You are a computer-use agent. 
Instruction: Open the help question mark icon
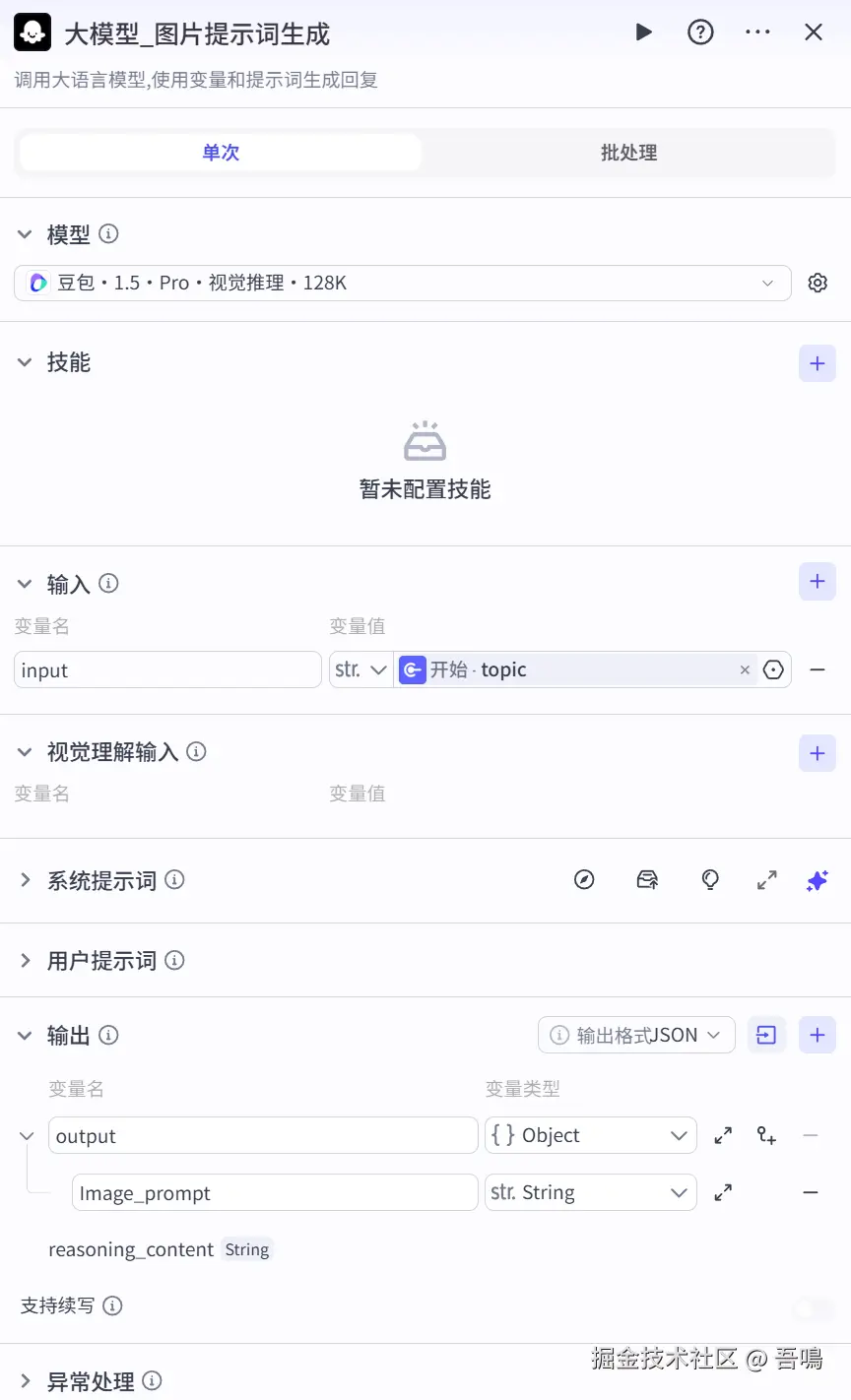[700, 32]
